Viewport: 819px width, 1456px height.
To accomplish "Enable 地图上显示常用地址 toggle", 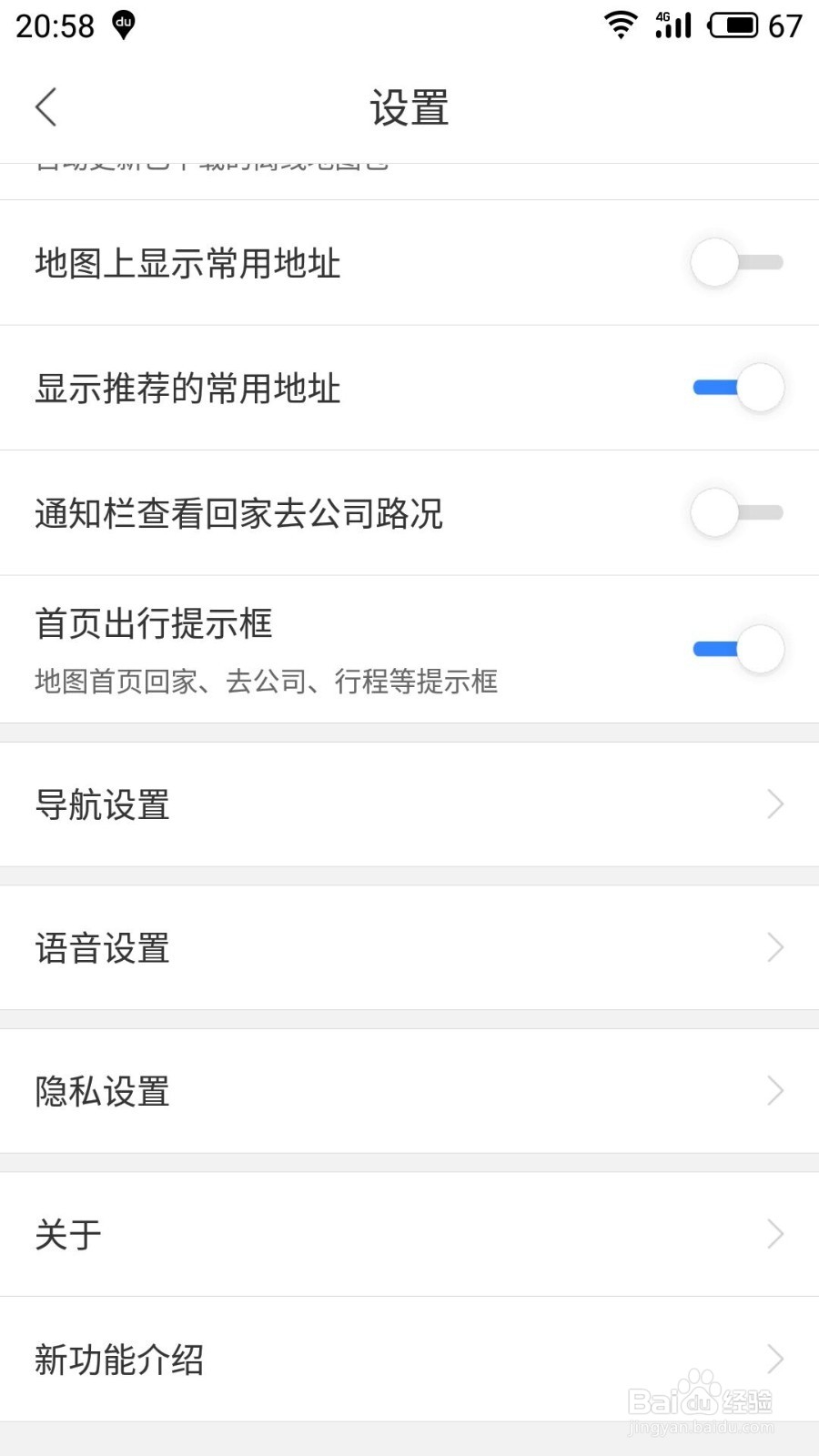I will coord(737,263).
